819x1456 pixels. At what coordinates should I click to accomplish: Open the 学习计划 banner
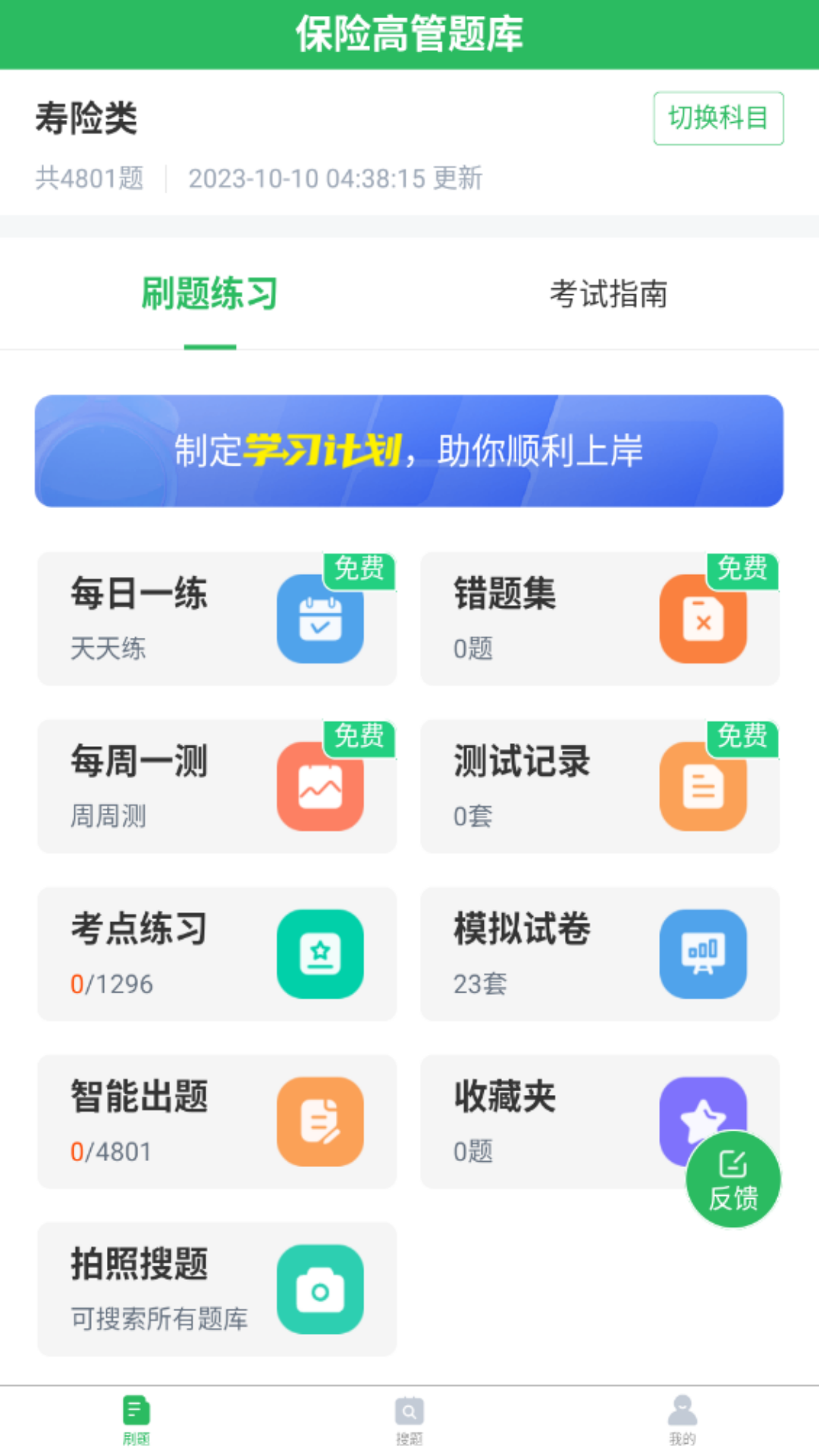pos(409,450)
